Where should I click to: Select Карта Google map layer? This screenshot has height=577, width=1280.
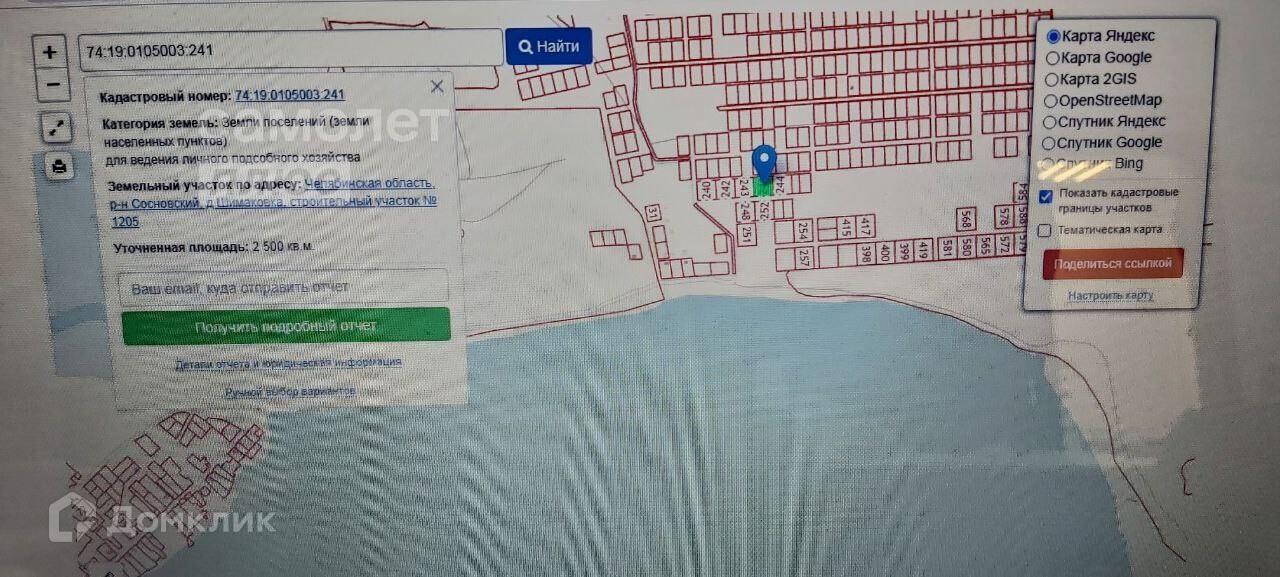pos(1053,58)
